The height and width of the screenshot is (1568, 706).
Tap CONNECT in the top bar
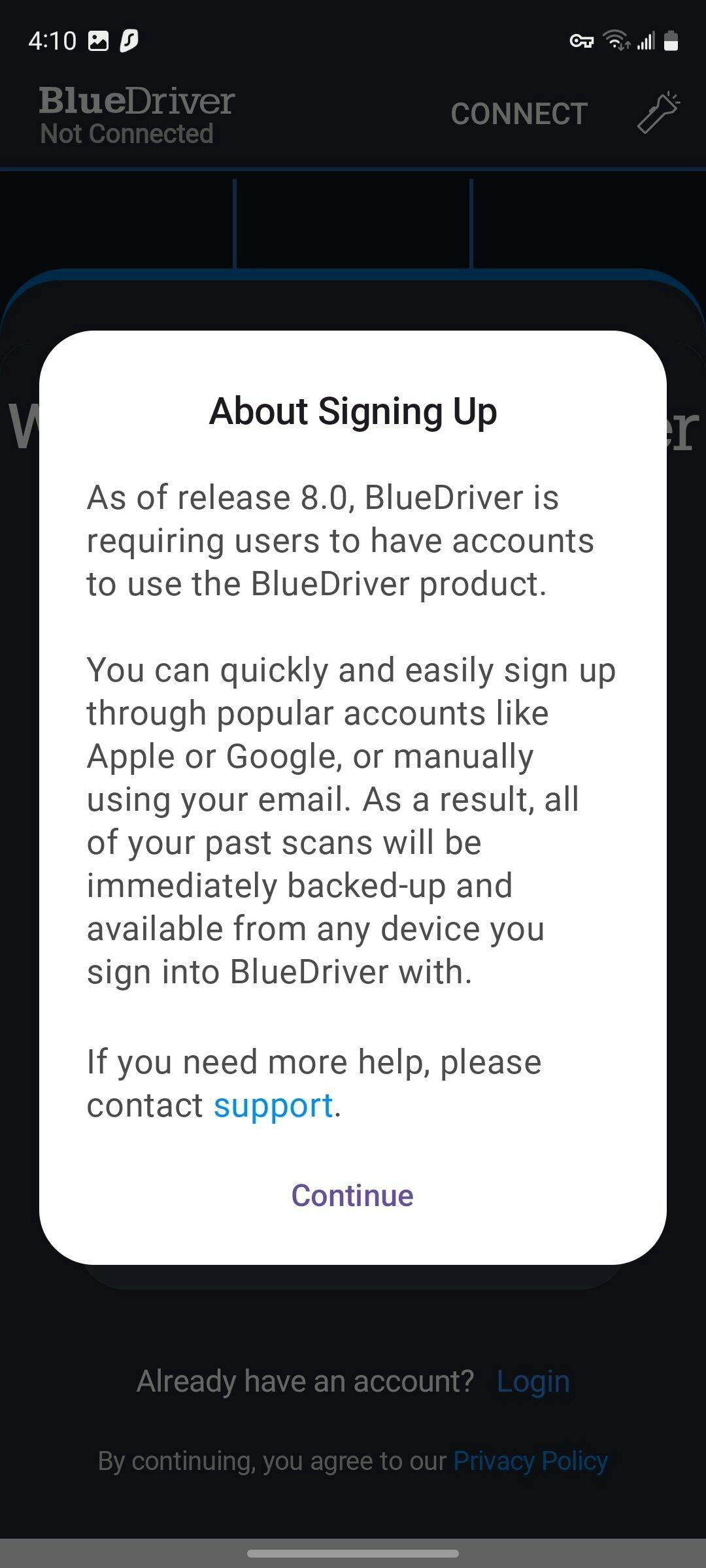coord(519,114)
